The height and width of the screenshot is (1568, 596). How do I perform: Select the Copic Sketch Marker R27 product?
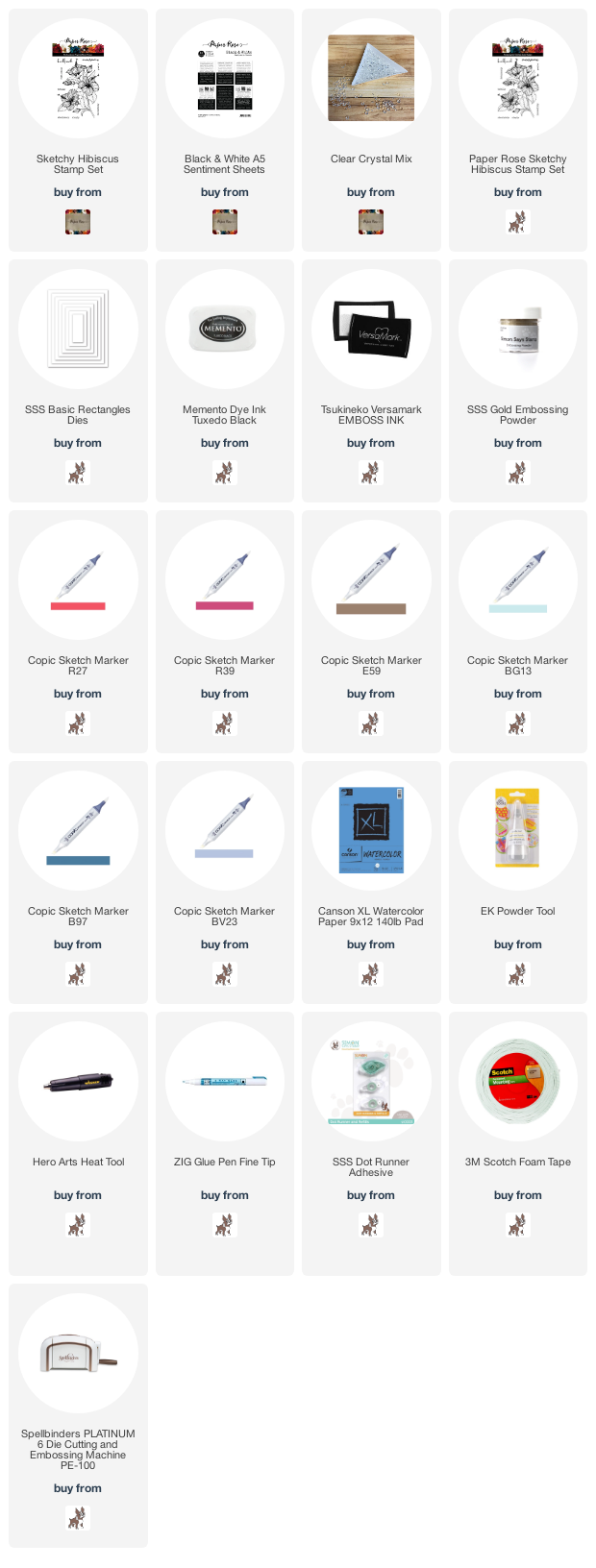[78, 579]
